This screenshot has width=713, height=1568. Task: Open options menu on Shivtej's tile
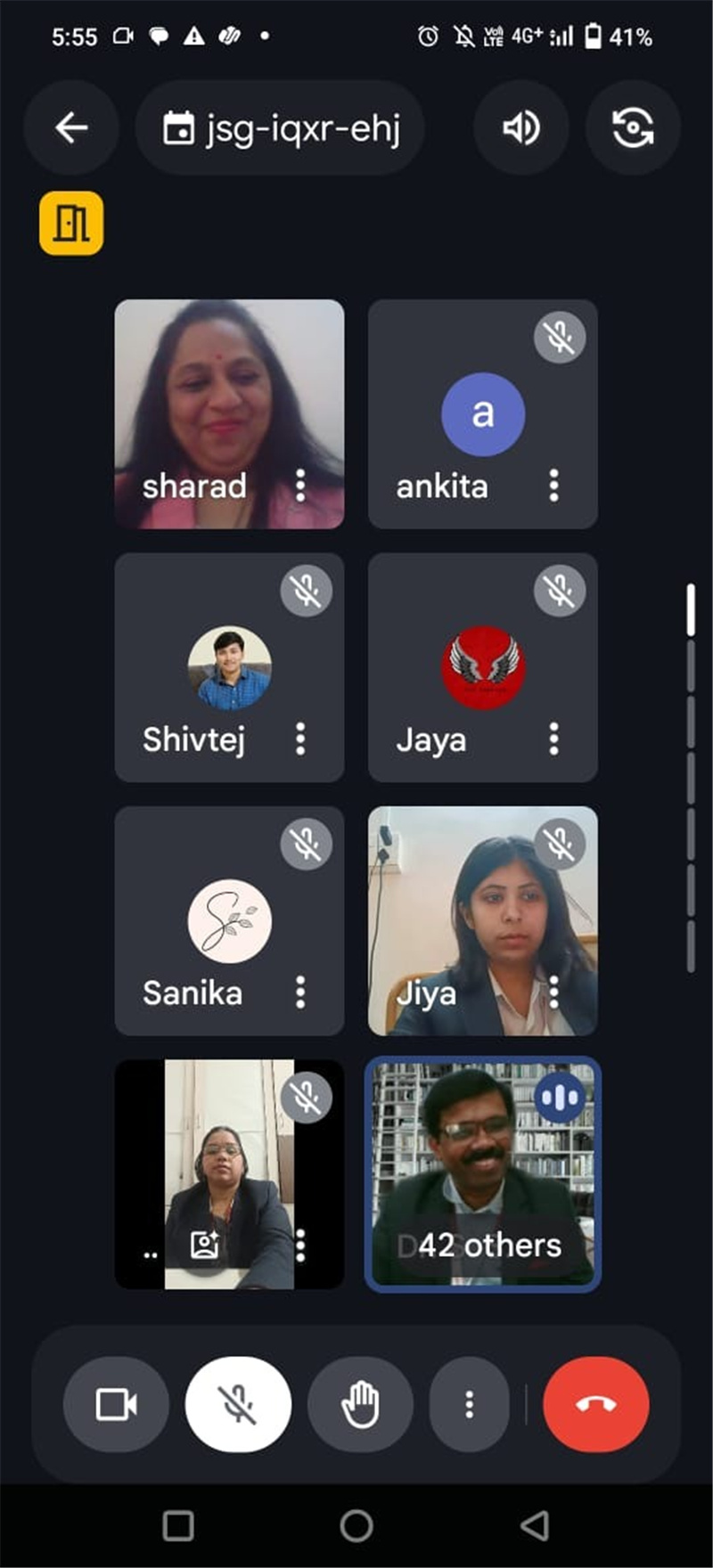click(300, 739)
